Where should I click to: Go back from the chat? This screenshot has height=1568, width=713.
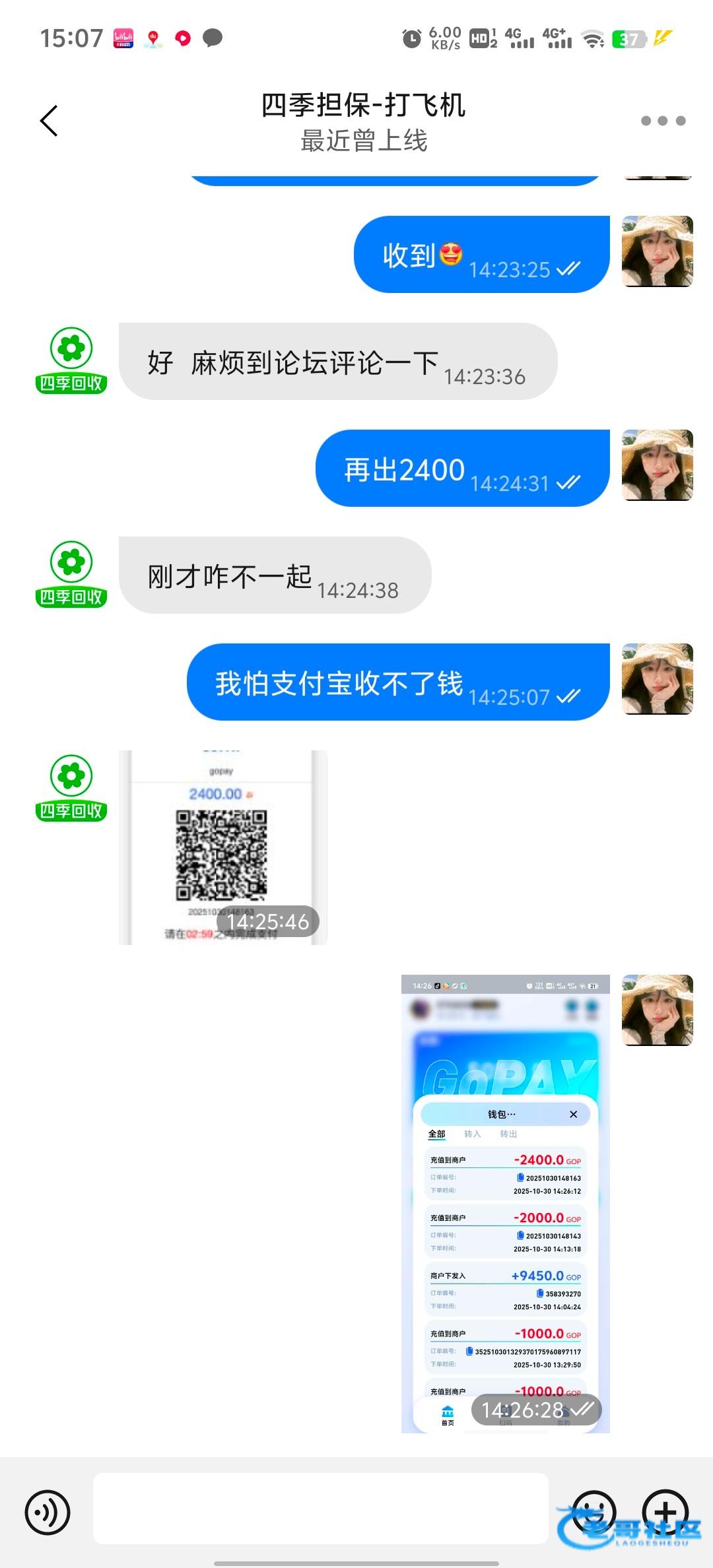[49, 121]
